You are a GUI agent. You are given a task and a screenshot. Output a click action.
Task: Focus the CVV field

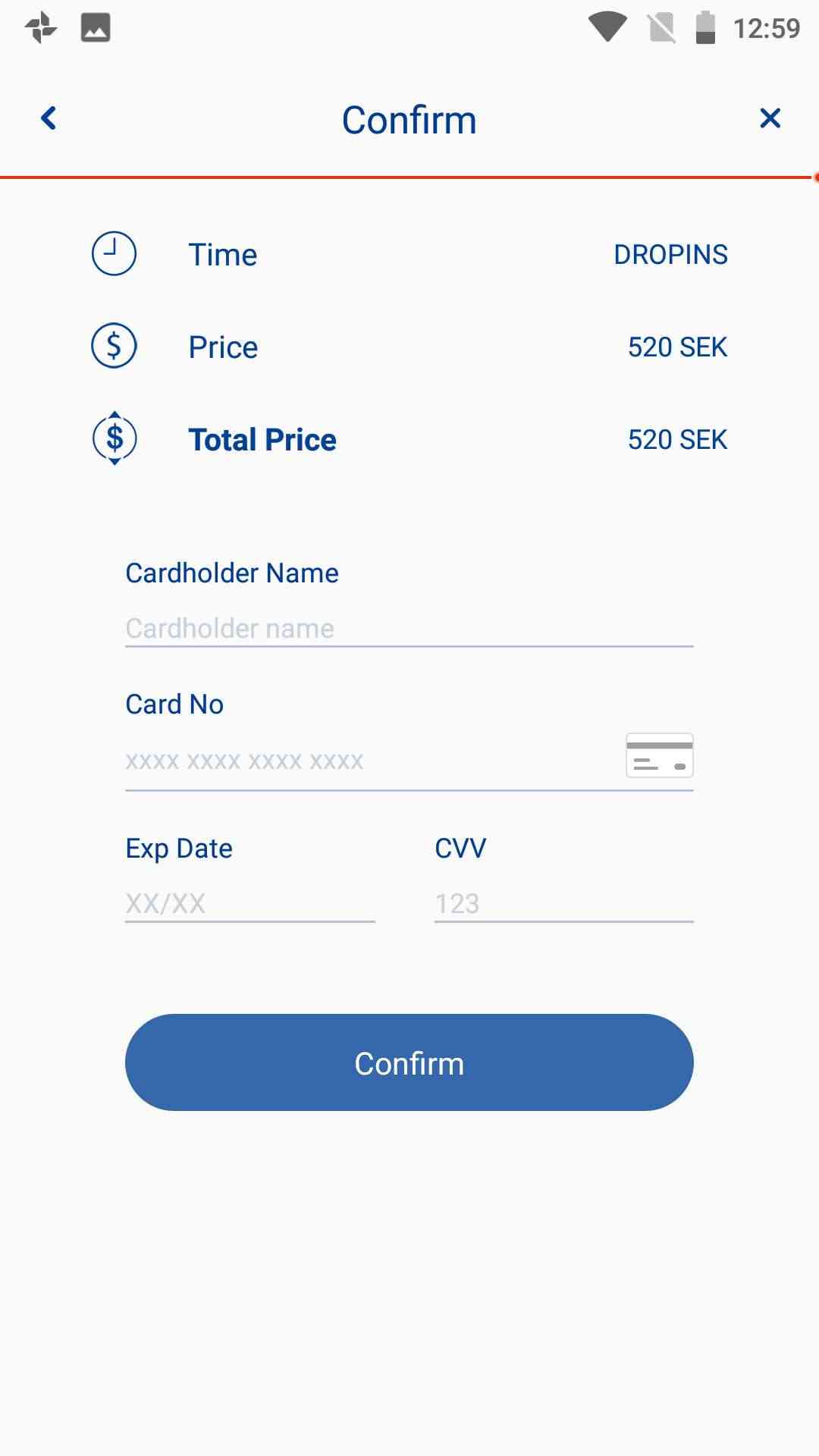563,903
